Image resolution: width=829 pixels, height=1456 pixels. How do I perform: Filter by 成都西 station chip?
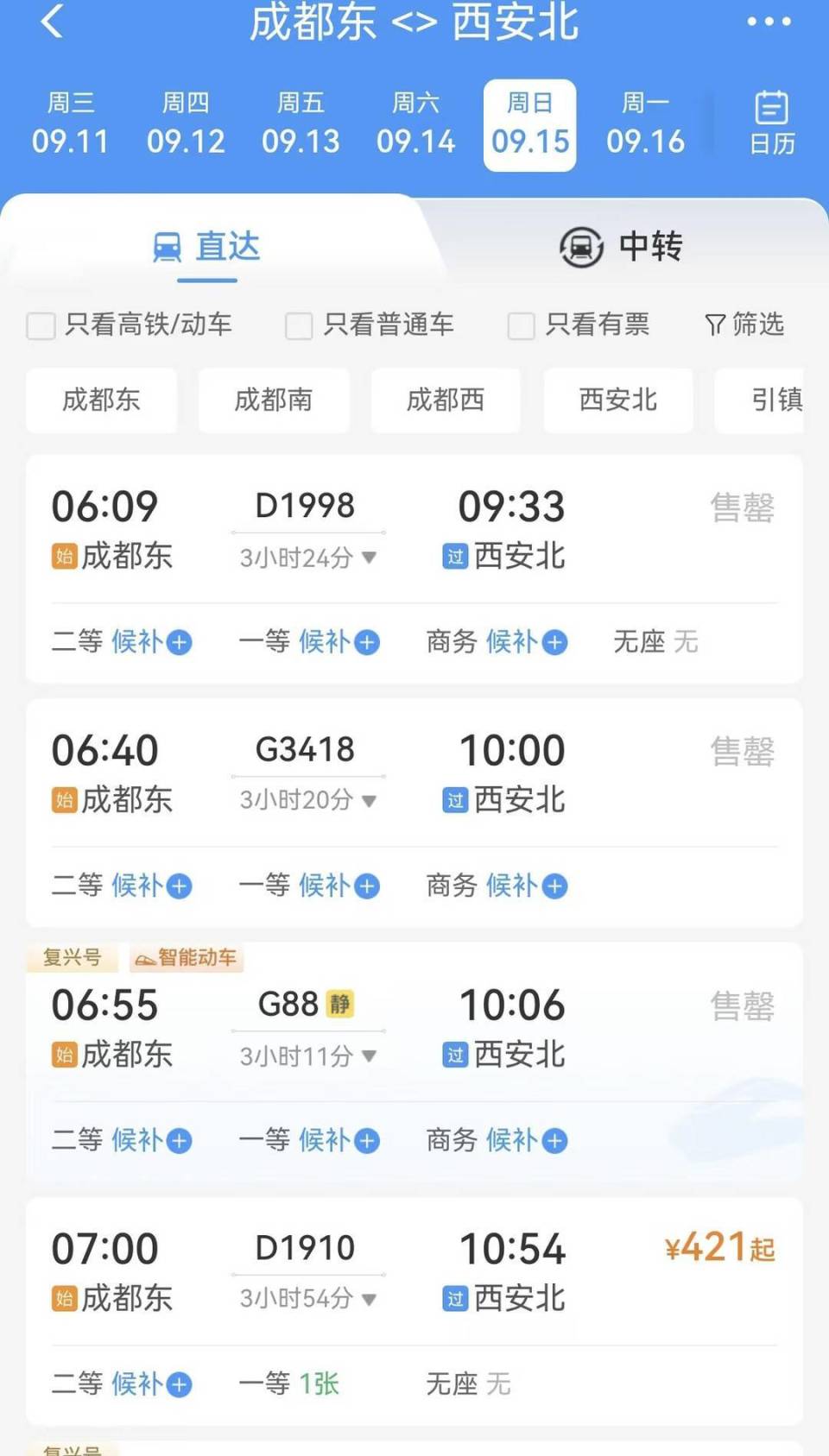tap(446, 400)
